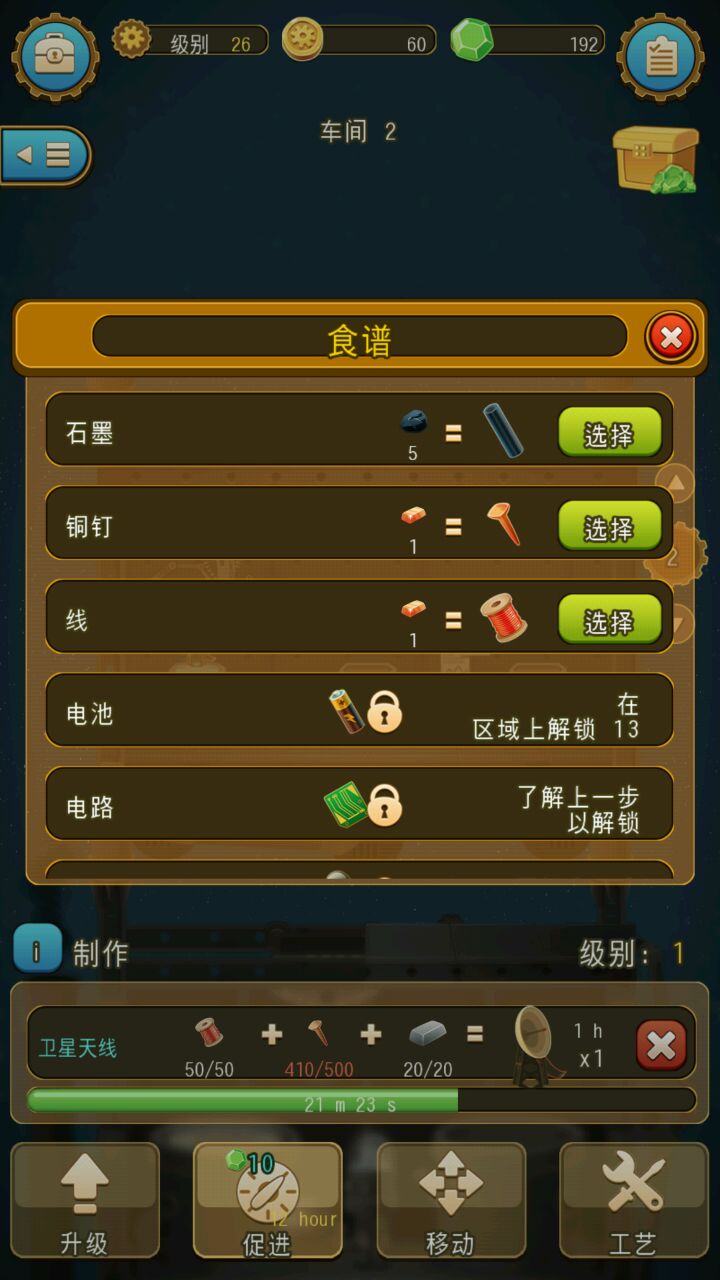The height and width of the screenshot is (1280, 720).
Task: Open the 工艺 crafting tools
Action: 633,1200
